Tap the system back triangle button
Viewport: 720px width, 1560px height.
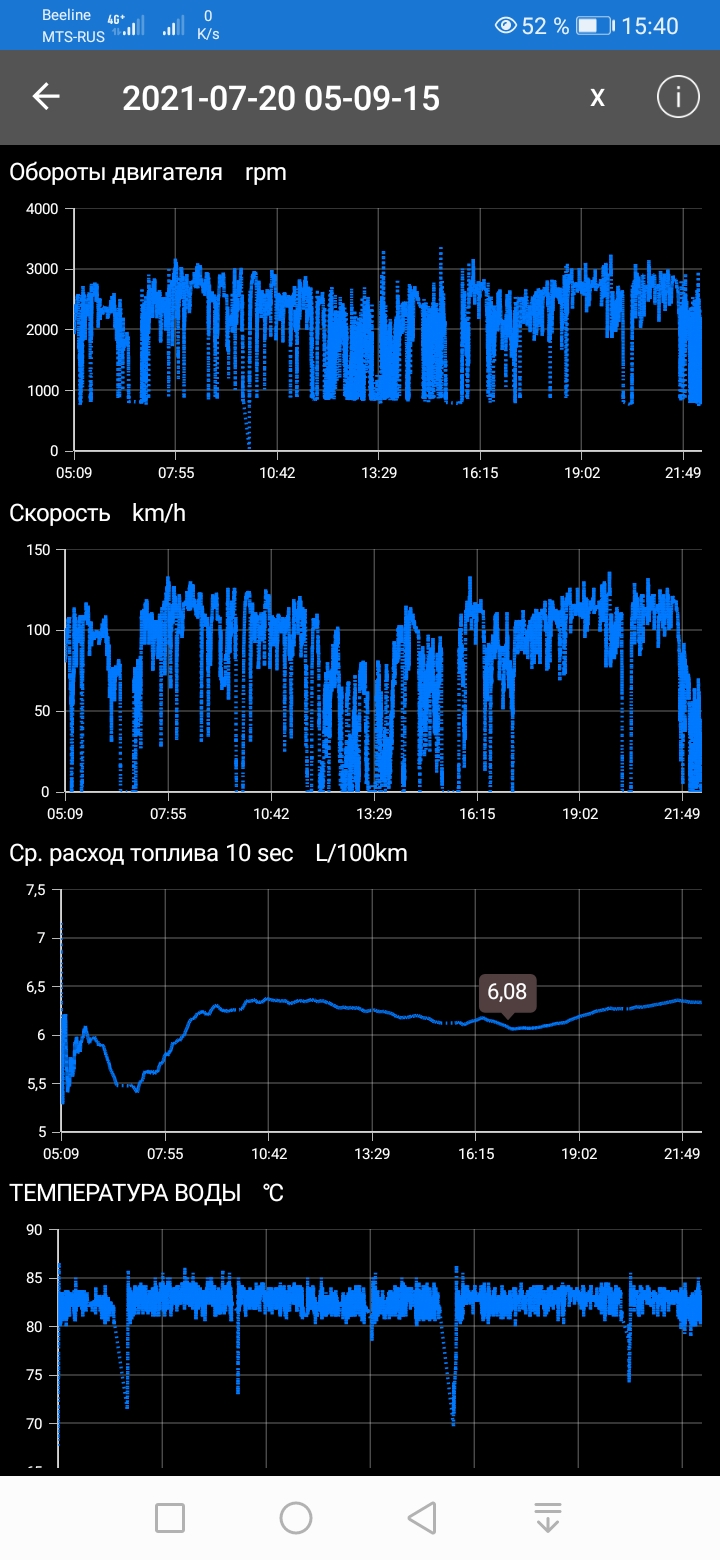pos(422,1518)
